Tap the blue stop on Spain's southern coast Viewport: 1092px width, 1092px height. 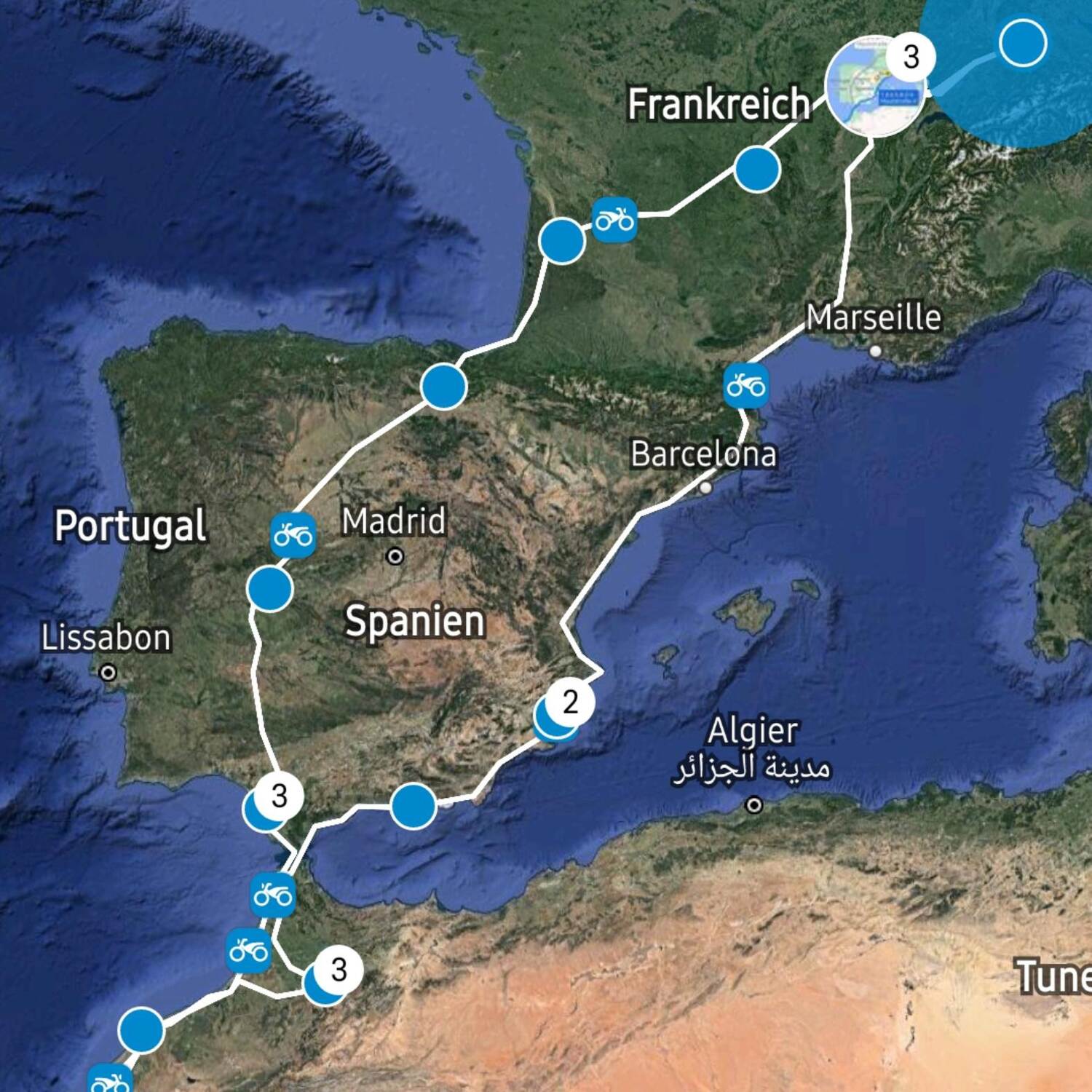click(x=413, y=806)
